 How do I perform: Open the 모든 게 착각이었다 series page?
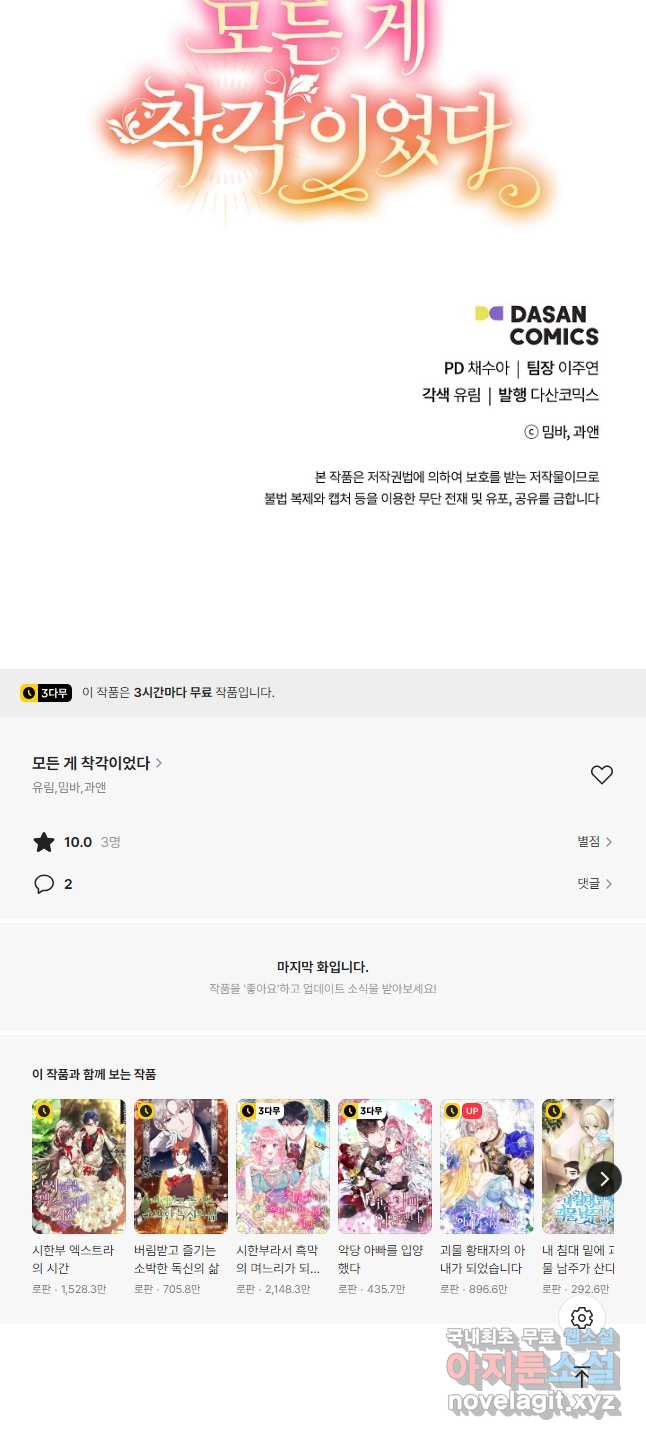coord(97,763)
